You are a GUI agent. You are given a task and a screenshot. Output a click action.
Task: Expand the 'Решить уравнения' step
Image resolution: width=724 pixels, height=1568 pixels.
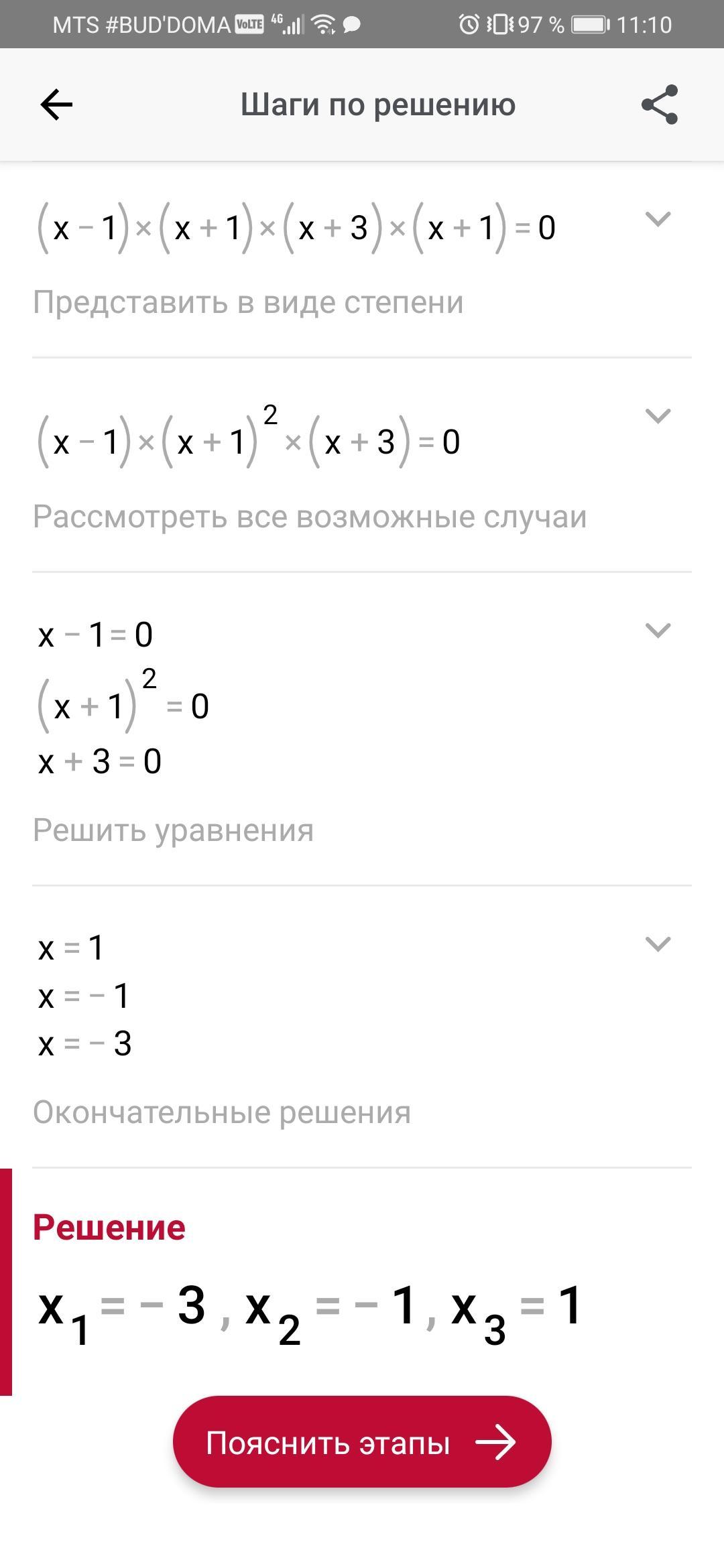[658, 631]
